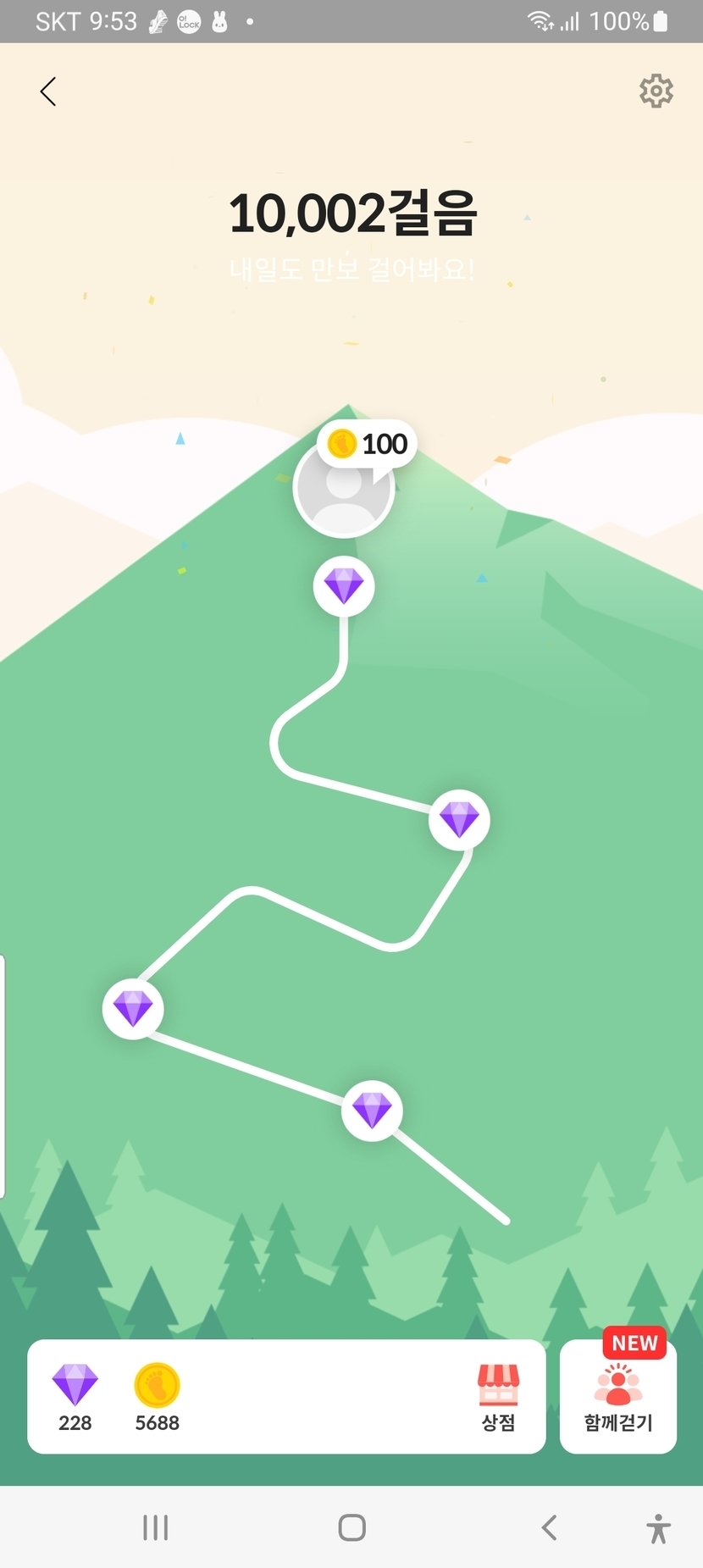Open the settings gear
This screenshot has height=1568, width=703.
[x=656, y=91]
